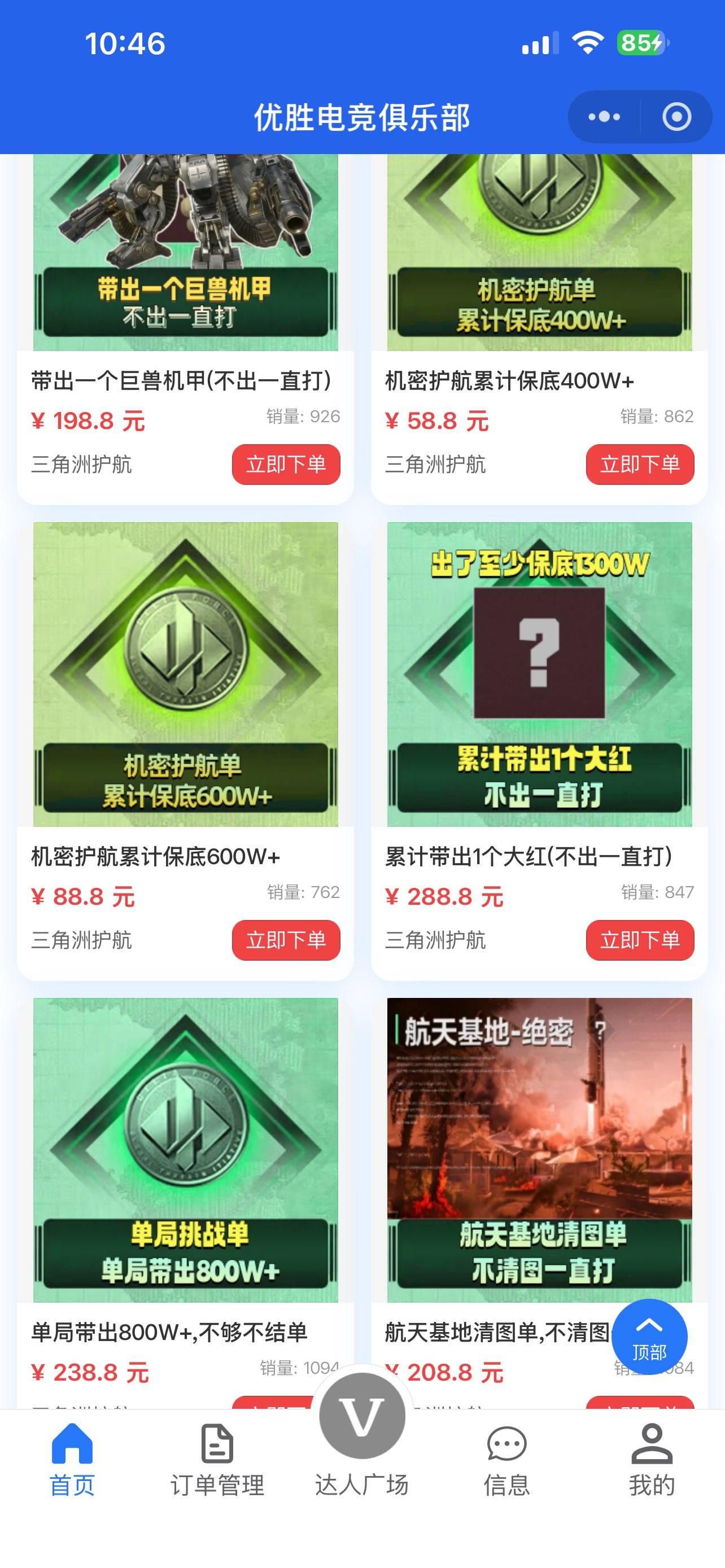Open the mini program more-options menu

(x=604, y=117)
